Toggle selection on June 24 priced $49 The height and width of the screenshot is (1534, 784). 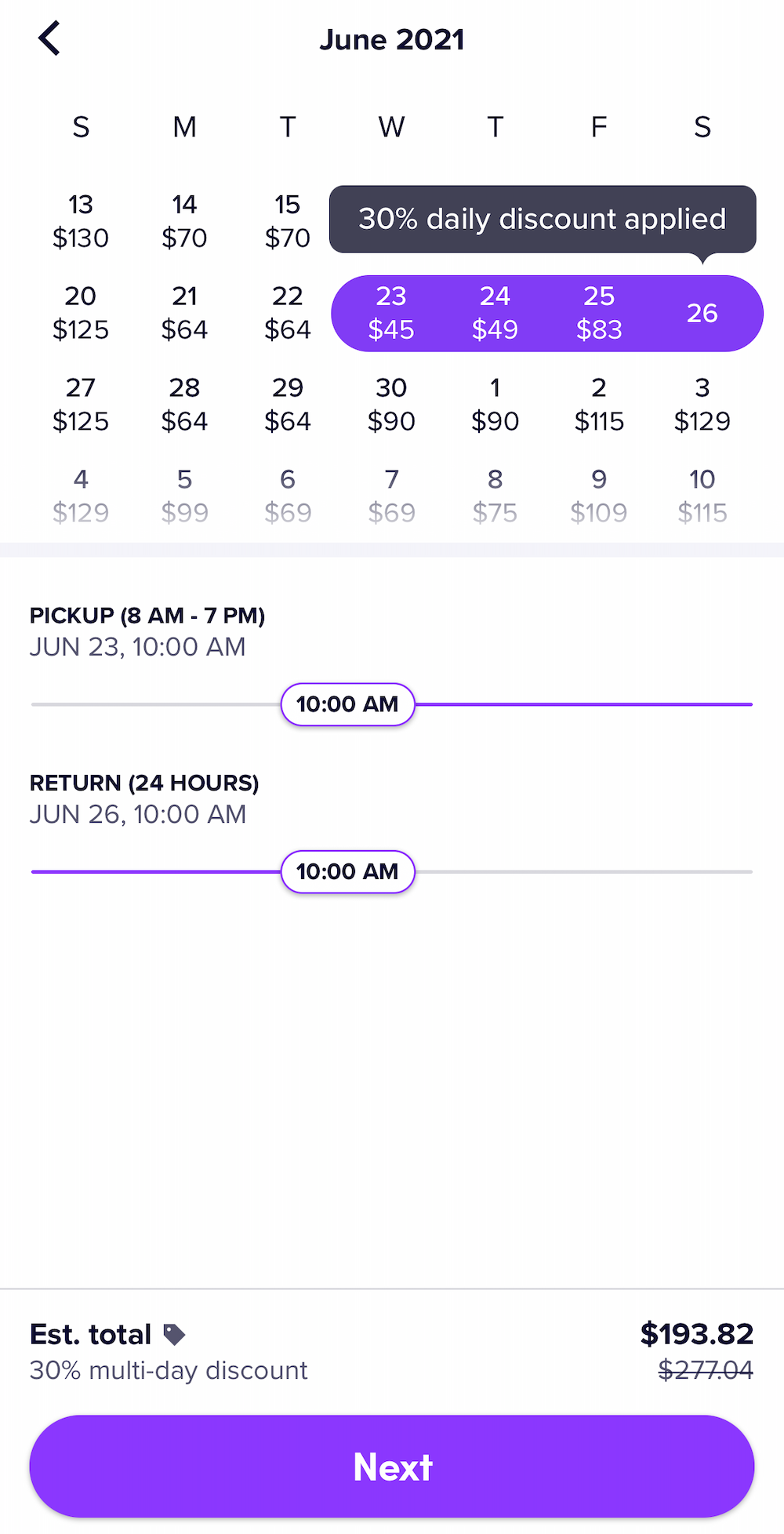click(x=495, y=313)
